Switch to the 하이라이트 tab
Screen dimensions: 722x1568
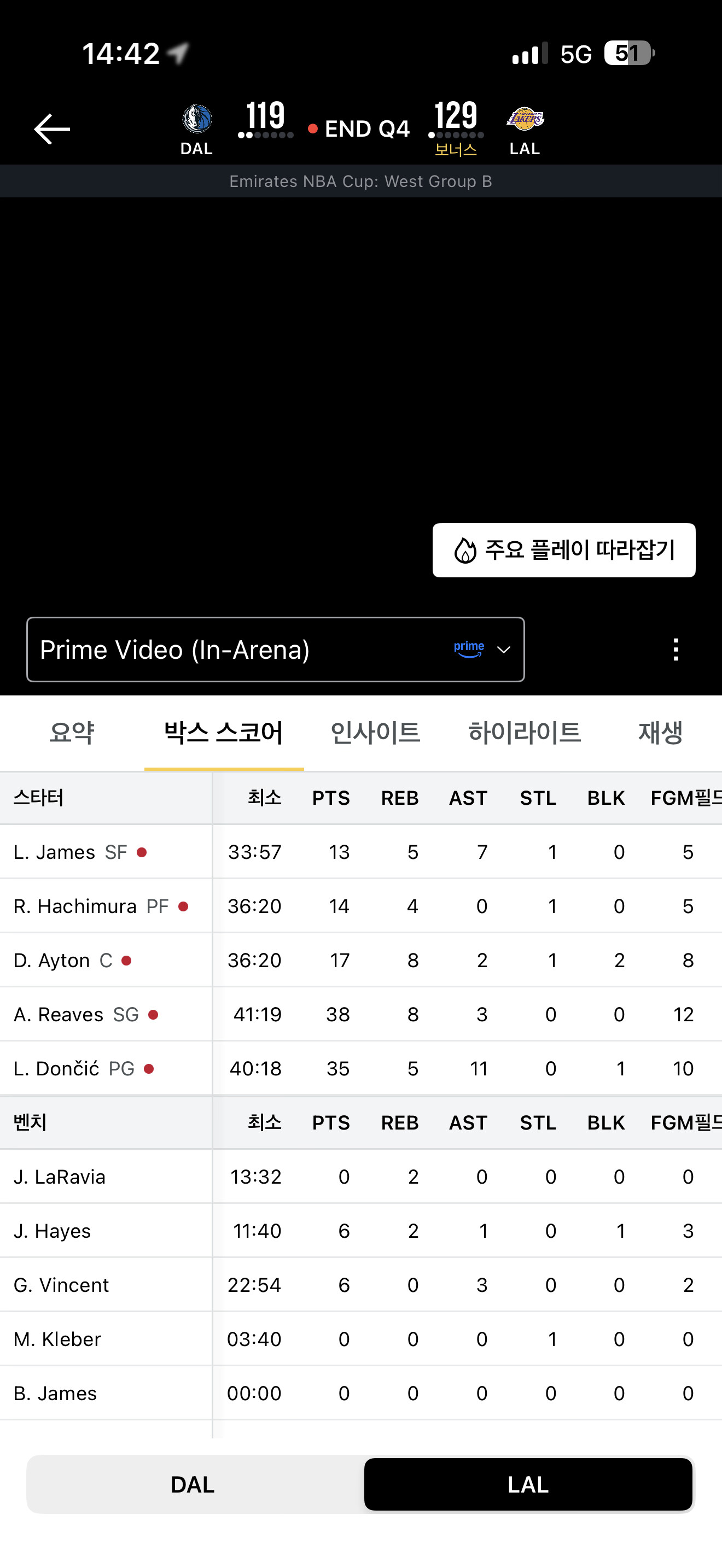(524, 732)
